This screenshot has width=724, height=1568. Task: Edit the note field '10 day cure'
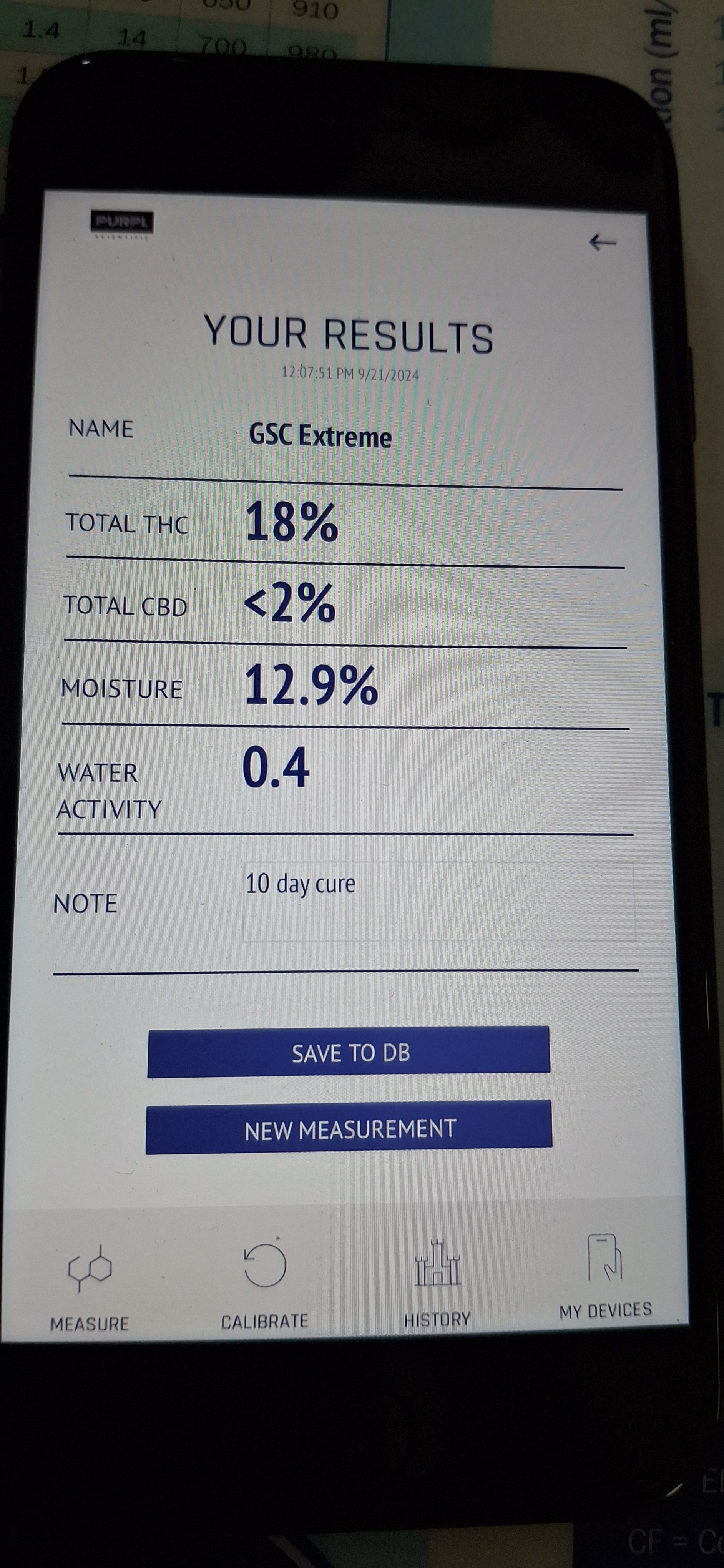(438, 902)
